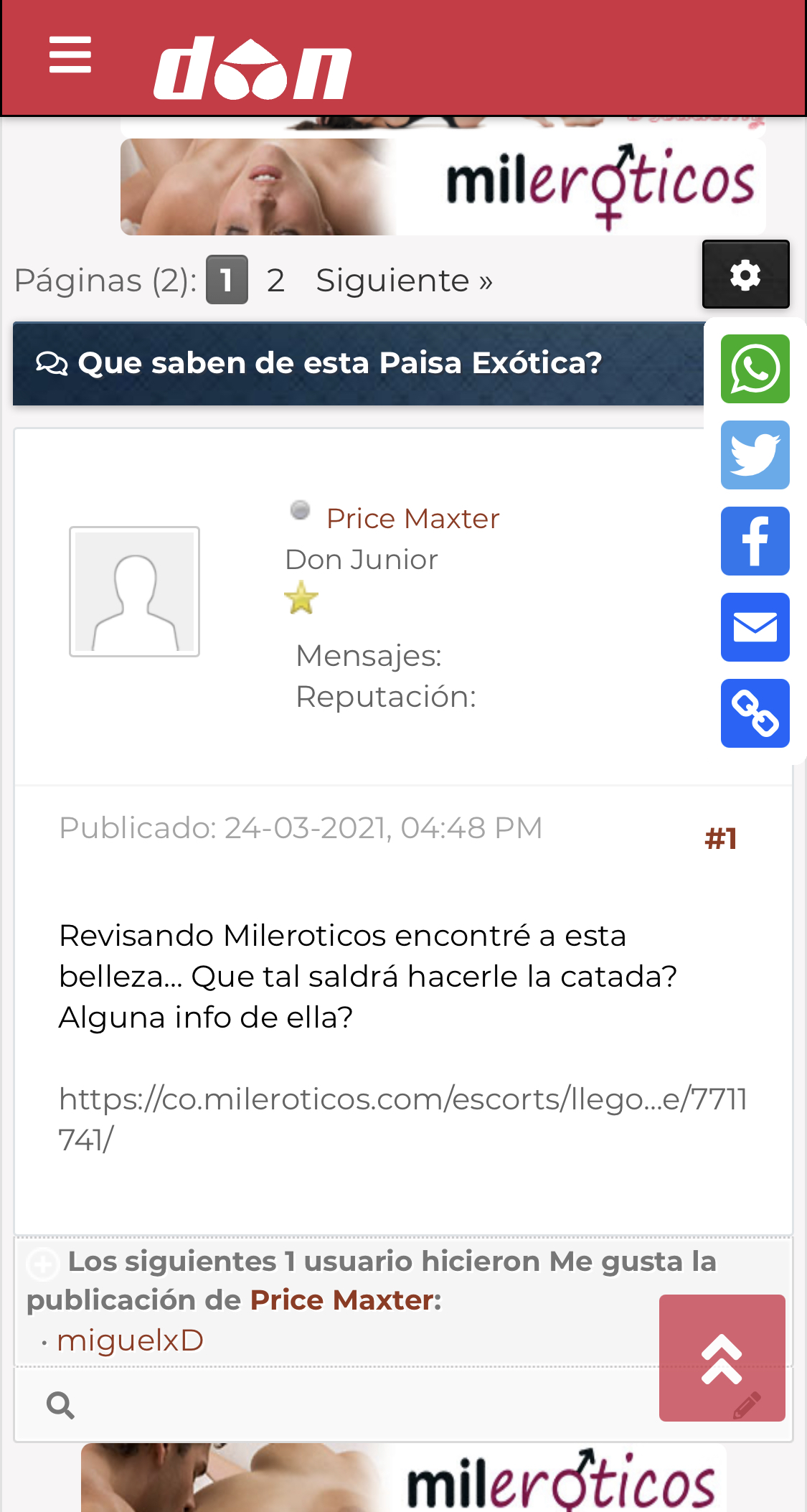Viewport: 807px width, 1512px height.
Task: Tap the search magnifier under the post
Action: [x=60, y=1405]
